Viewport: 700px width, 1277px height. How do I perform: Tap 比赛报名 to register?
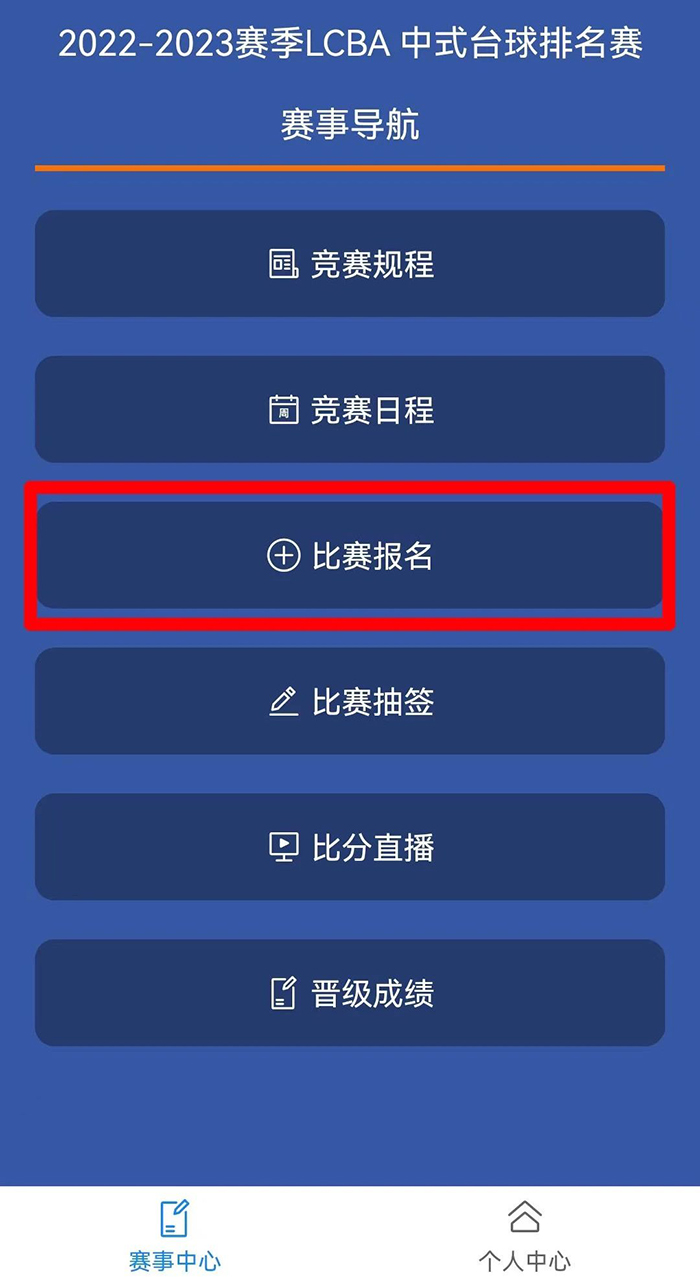(x=350, y=556)
